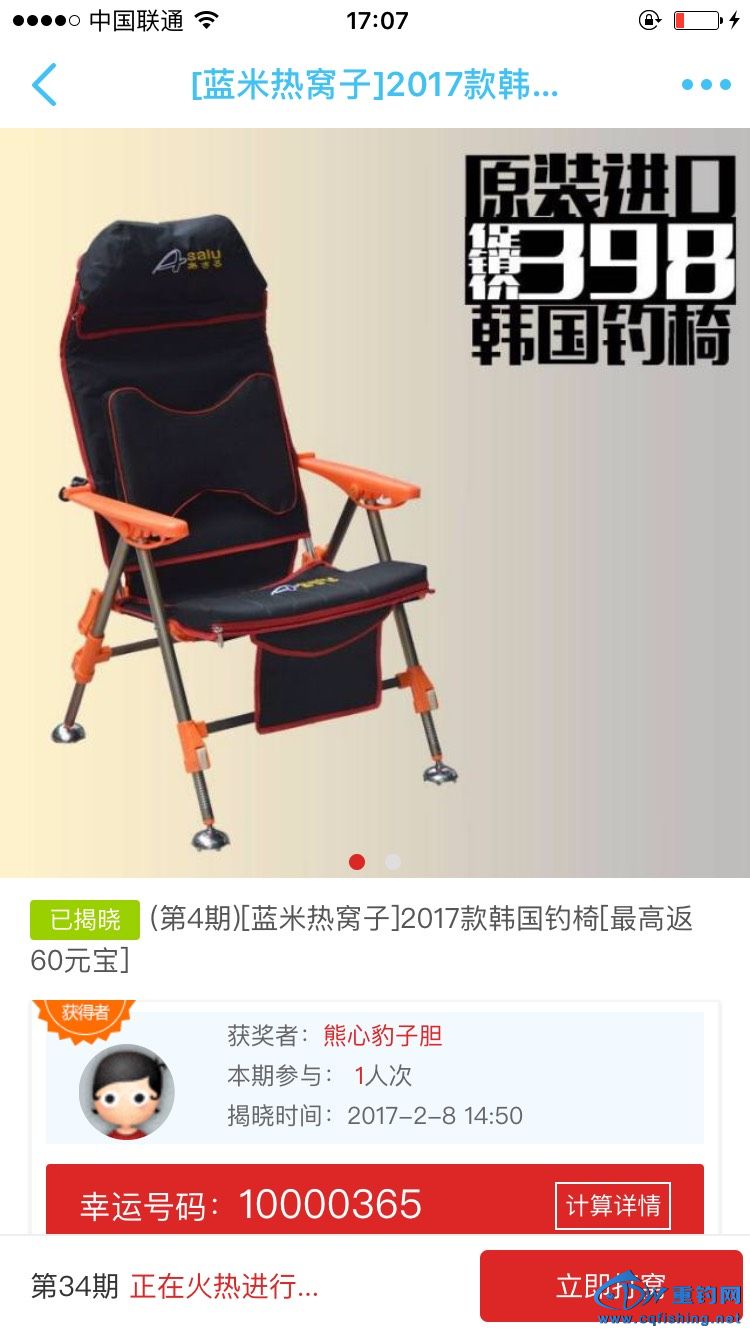
Task: View winner 熊心豹子胆's profile
Action: [x=383, y=1035]
